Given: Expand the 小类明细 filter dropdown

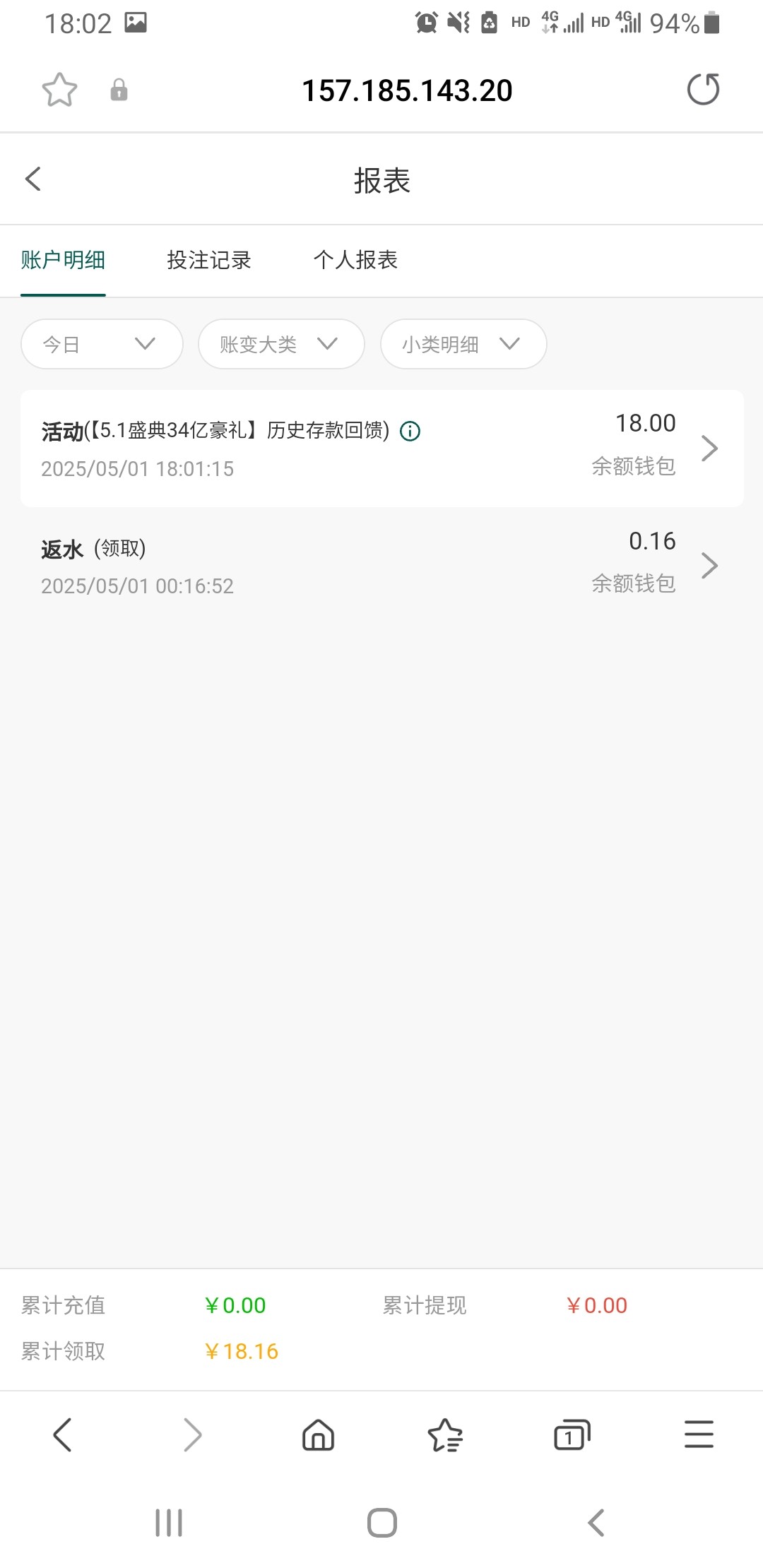Looking at the screenshot, I should tap(463, 344).
